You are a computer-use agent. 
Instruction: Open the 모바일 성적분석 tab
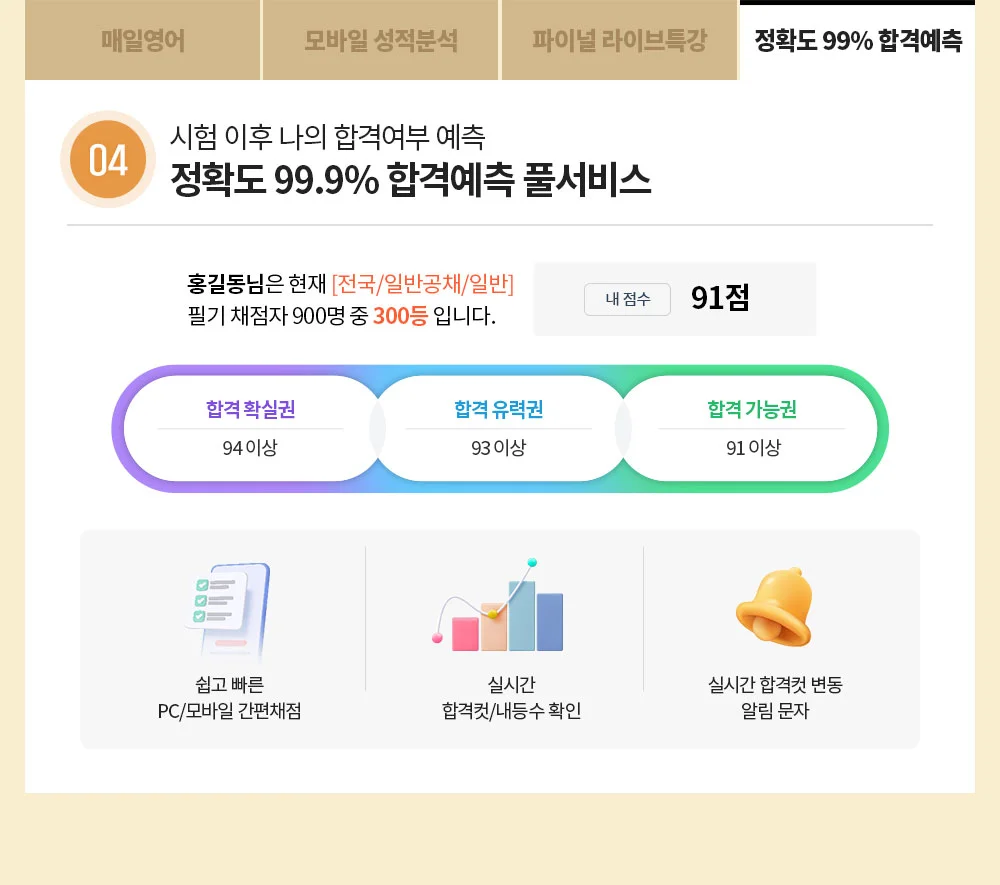point(381,41)
